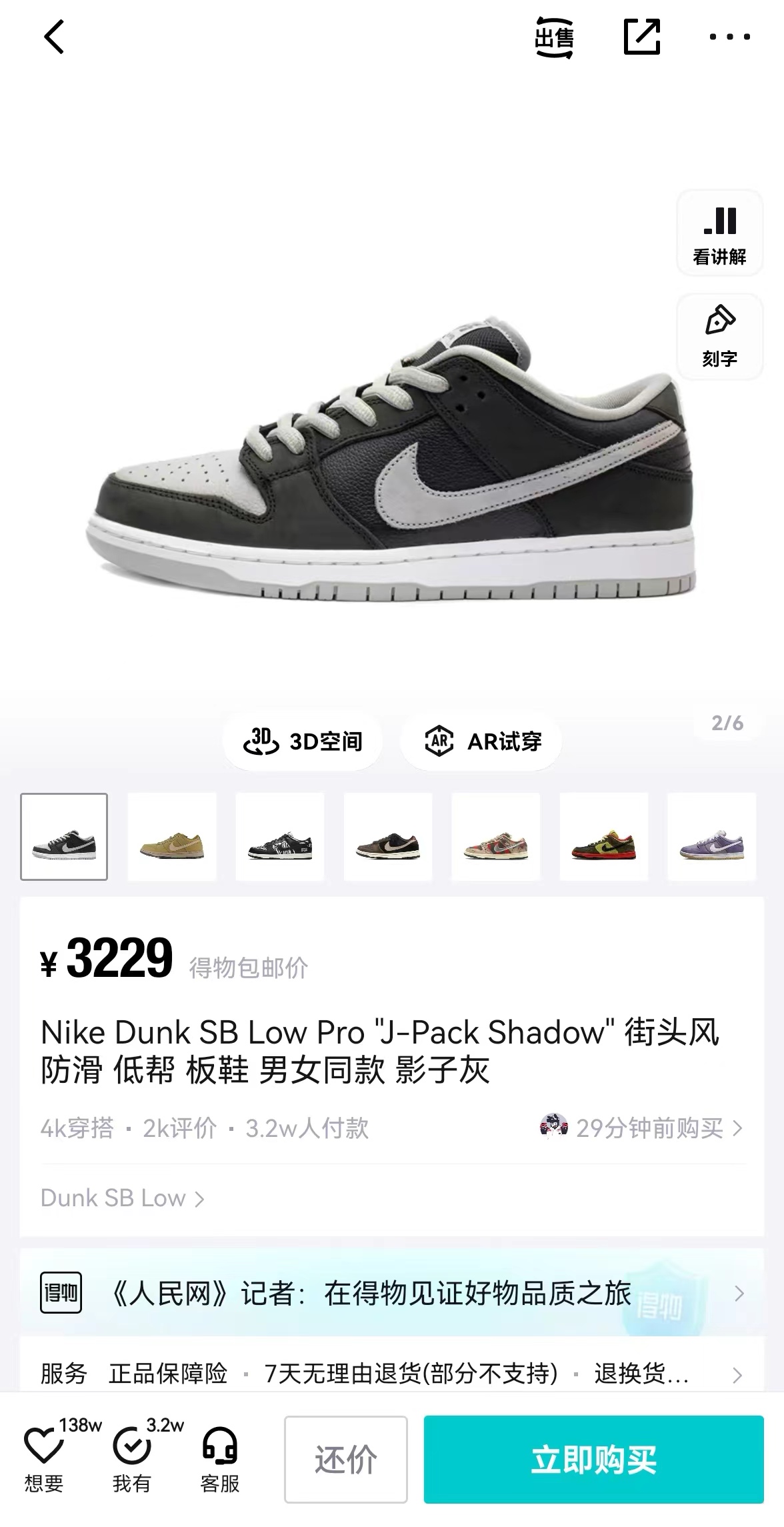The image size is (784, 1527).
Task: Select the purple Dunk thumbnail
Action: click(x=711, y=836)
